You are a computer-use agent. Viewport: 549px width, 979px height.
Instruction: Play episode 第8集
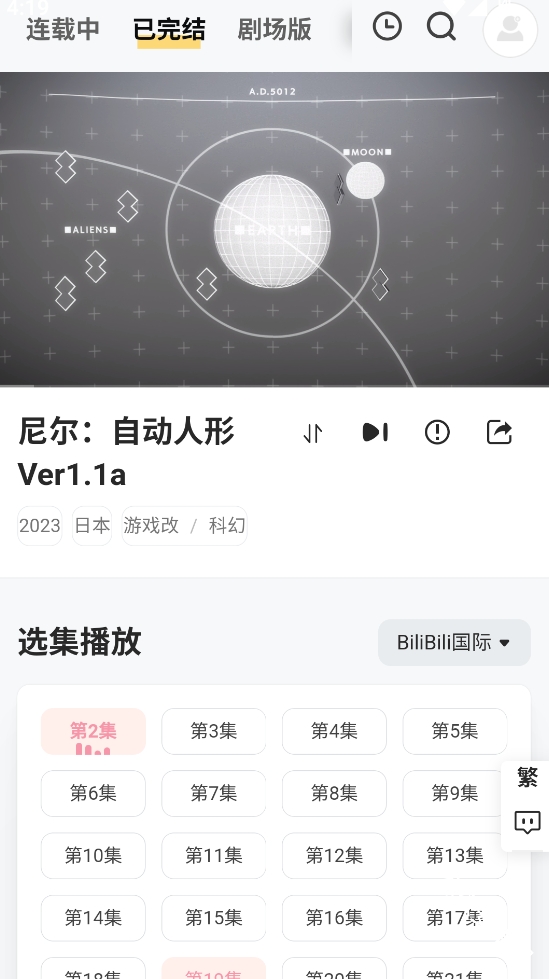click(334, 793)
